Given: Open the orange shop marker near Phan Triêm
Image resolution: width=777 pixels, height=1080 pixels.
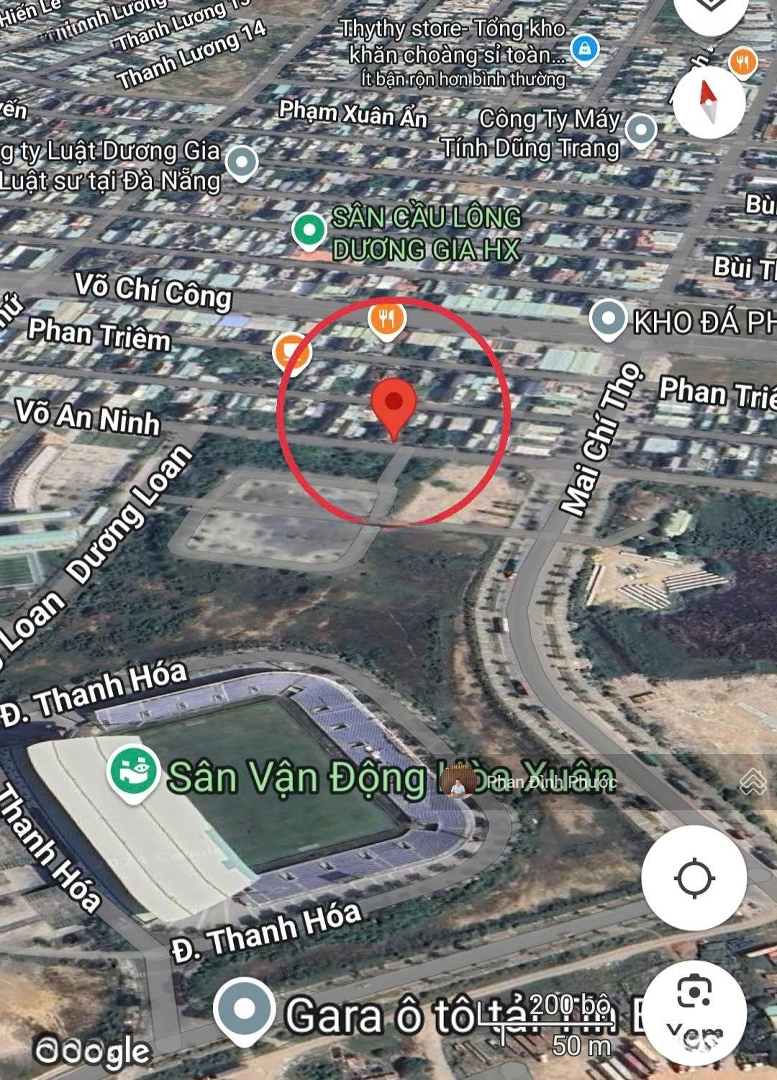Looking at the screenshot, I should [x=292, y=350].
